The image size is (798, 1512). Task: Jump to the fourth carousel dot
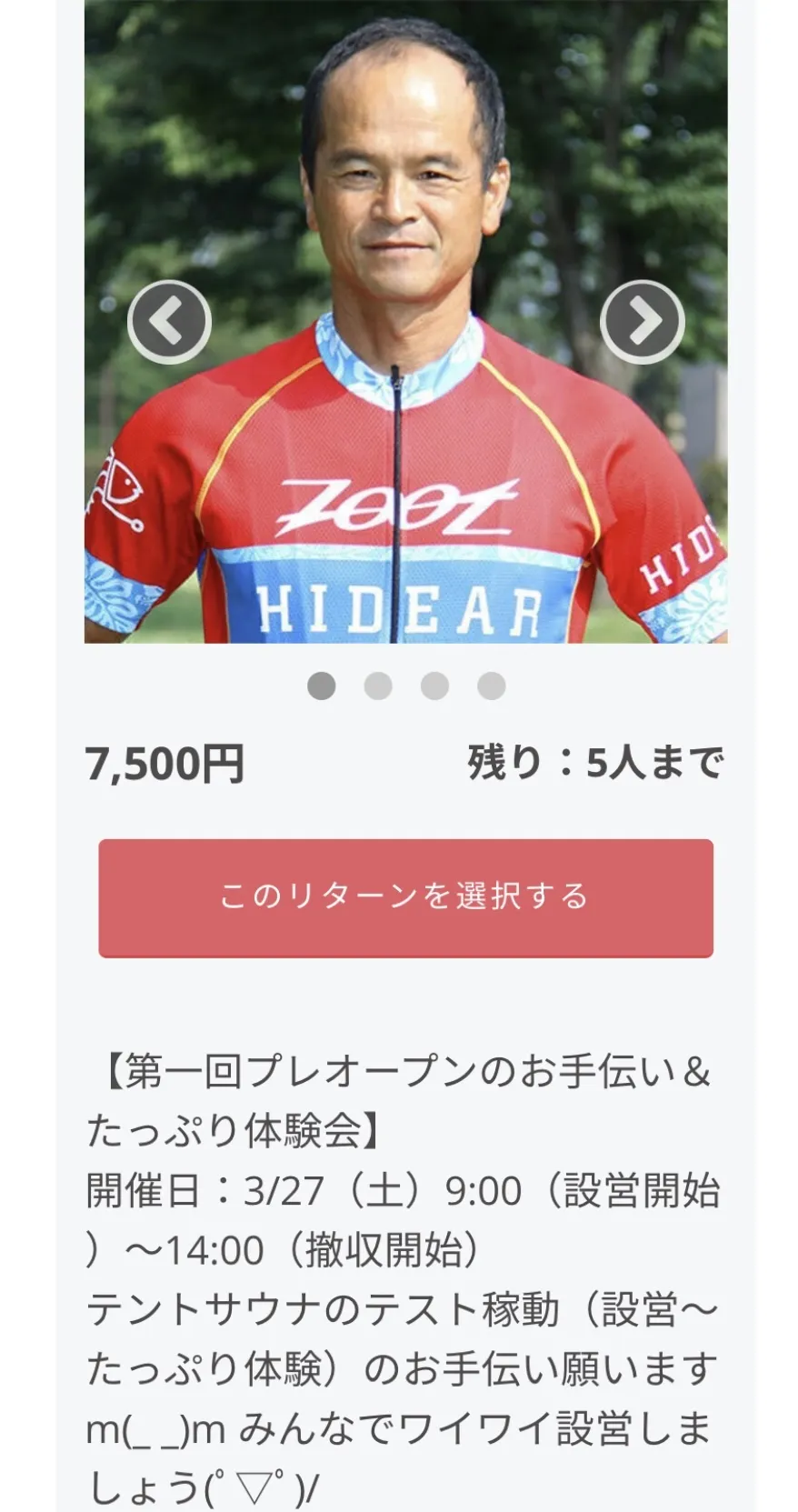tap(492, 686)
